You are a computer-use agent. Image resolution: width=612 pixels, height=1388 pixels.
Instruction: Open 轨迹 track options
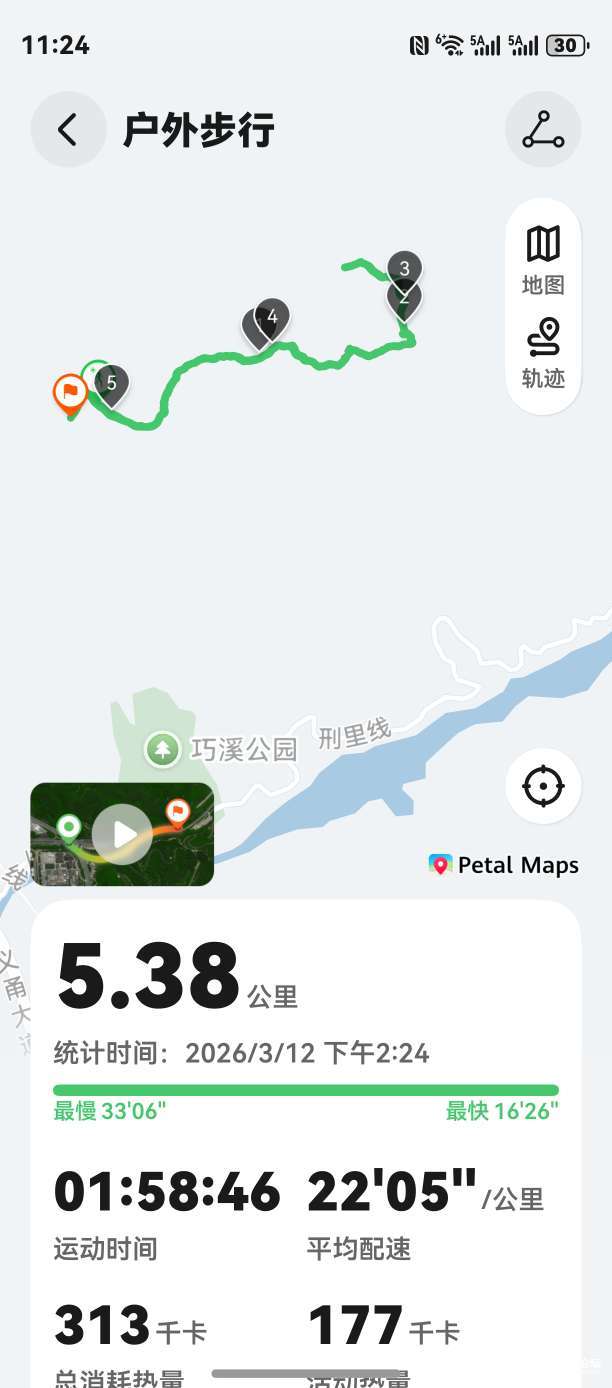coord(543,352)
